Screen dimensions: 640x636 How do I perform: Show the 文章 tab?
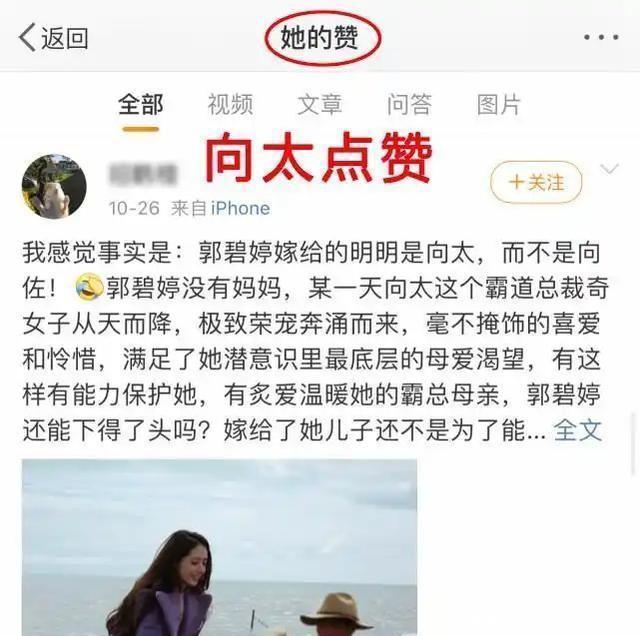pyautogui.click(x=319, y=104)
